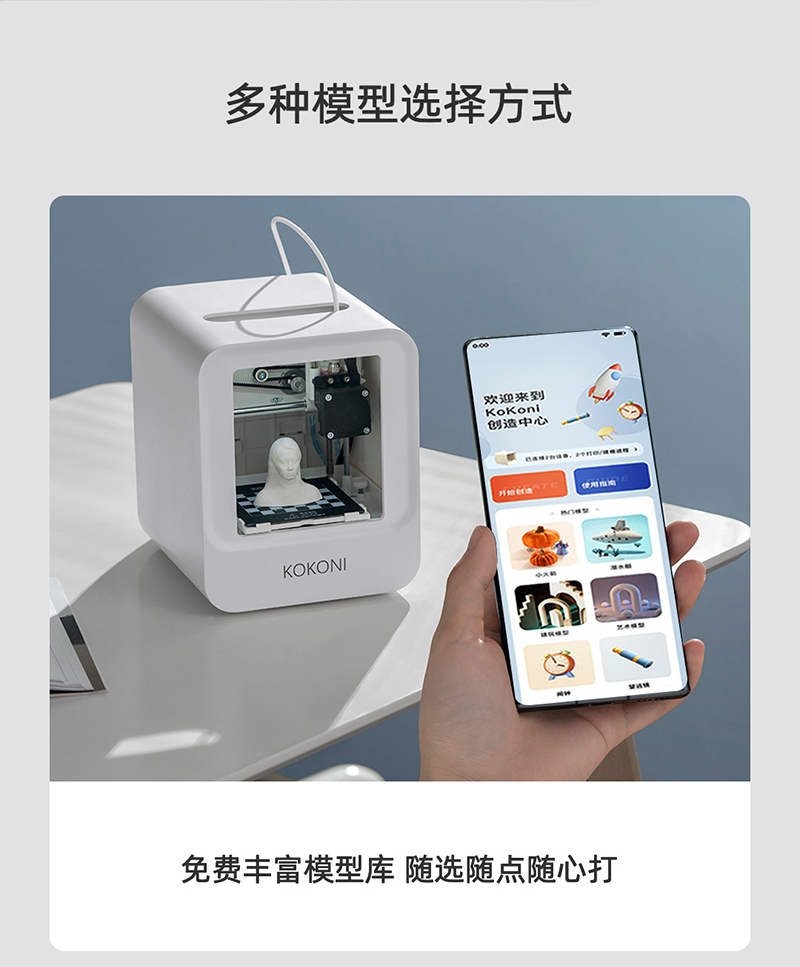
Task: Click the telescope icon near the welcome text
Action: point(575,419)
